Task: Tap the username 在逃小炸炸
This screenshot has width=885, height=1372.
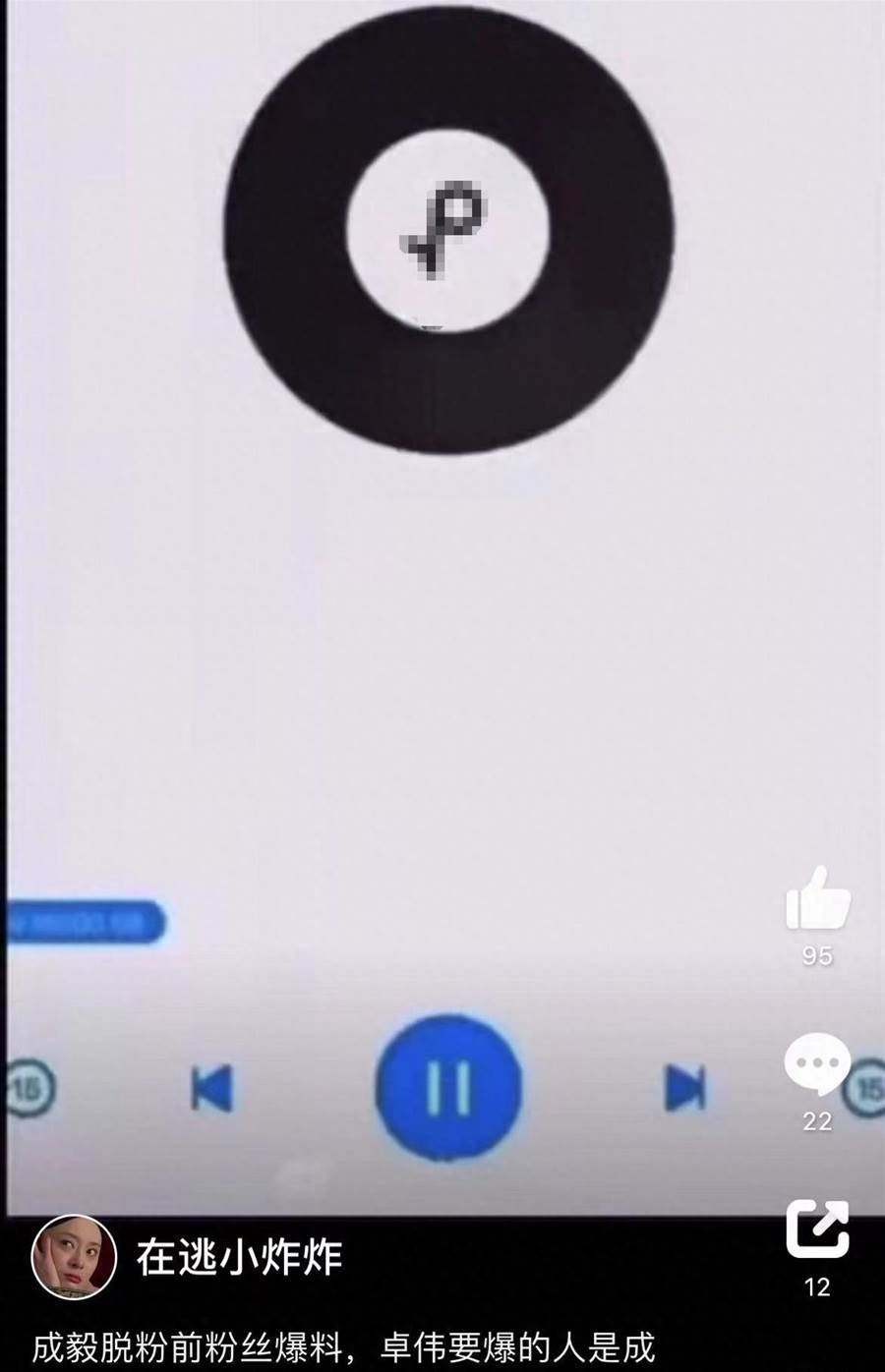Action: pos(240,1257)
